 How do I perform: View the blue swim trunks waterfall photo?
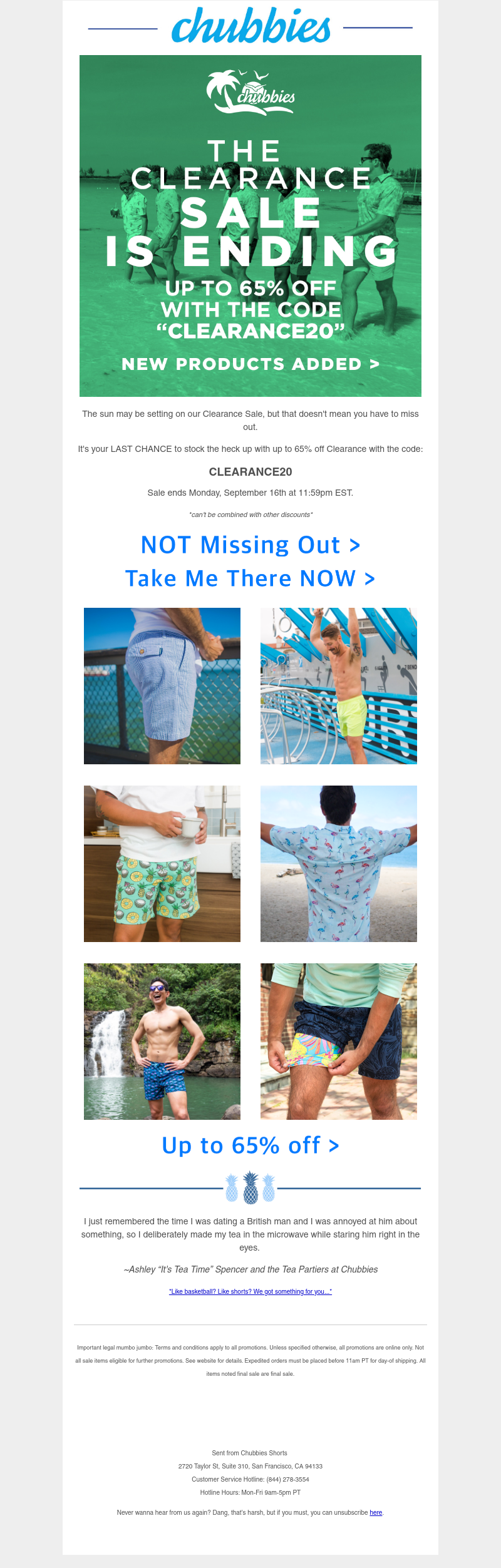pyautogui.click(x=162, y=1041)
